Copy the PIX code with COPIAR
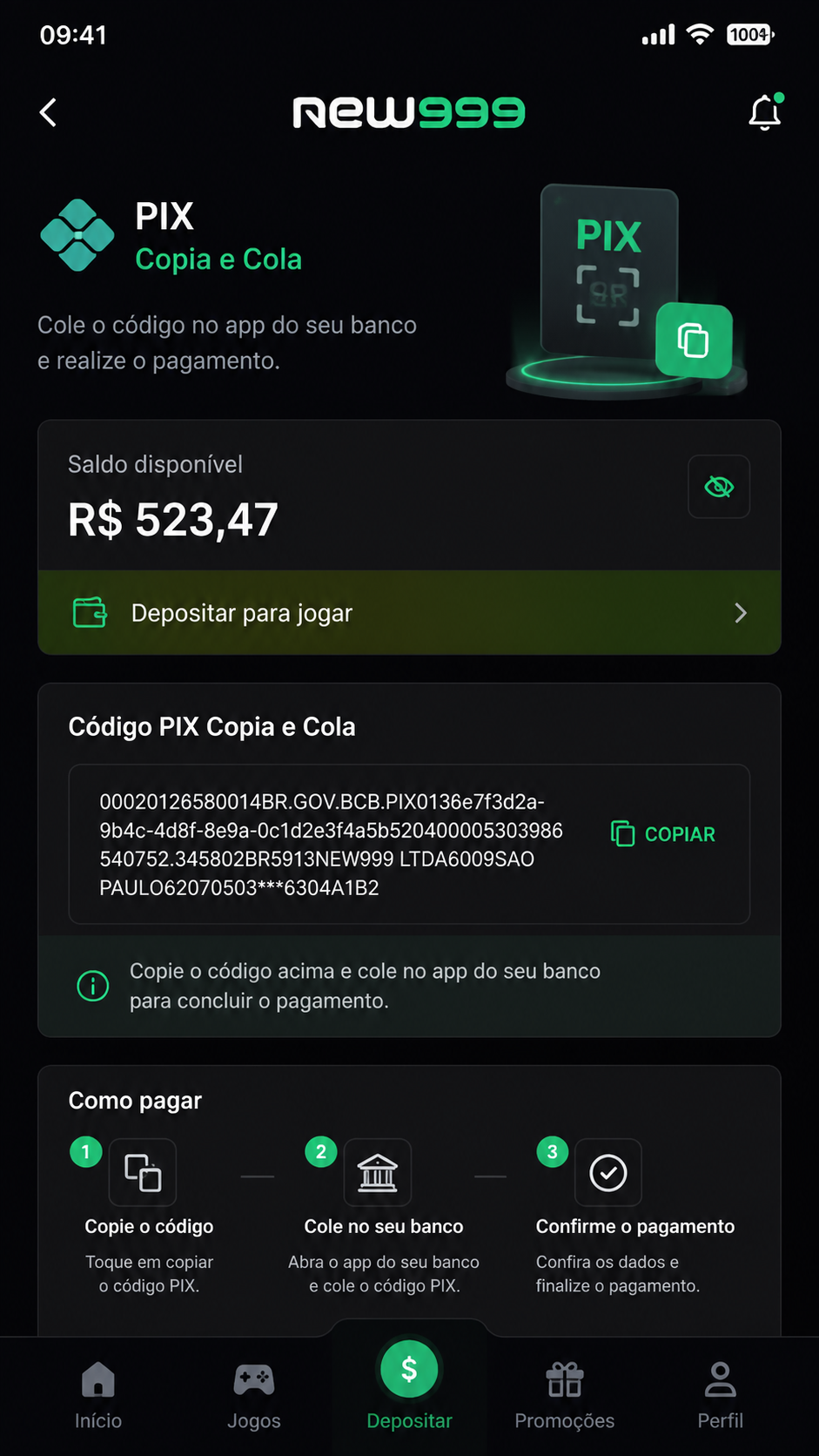This screenshot has height=1456, width=819. point(663,834)
